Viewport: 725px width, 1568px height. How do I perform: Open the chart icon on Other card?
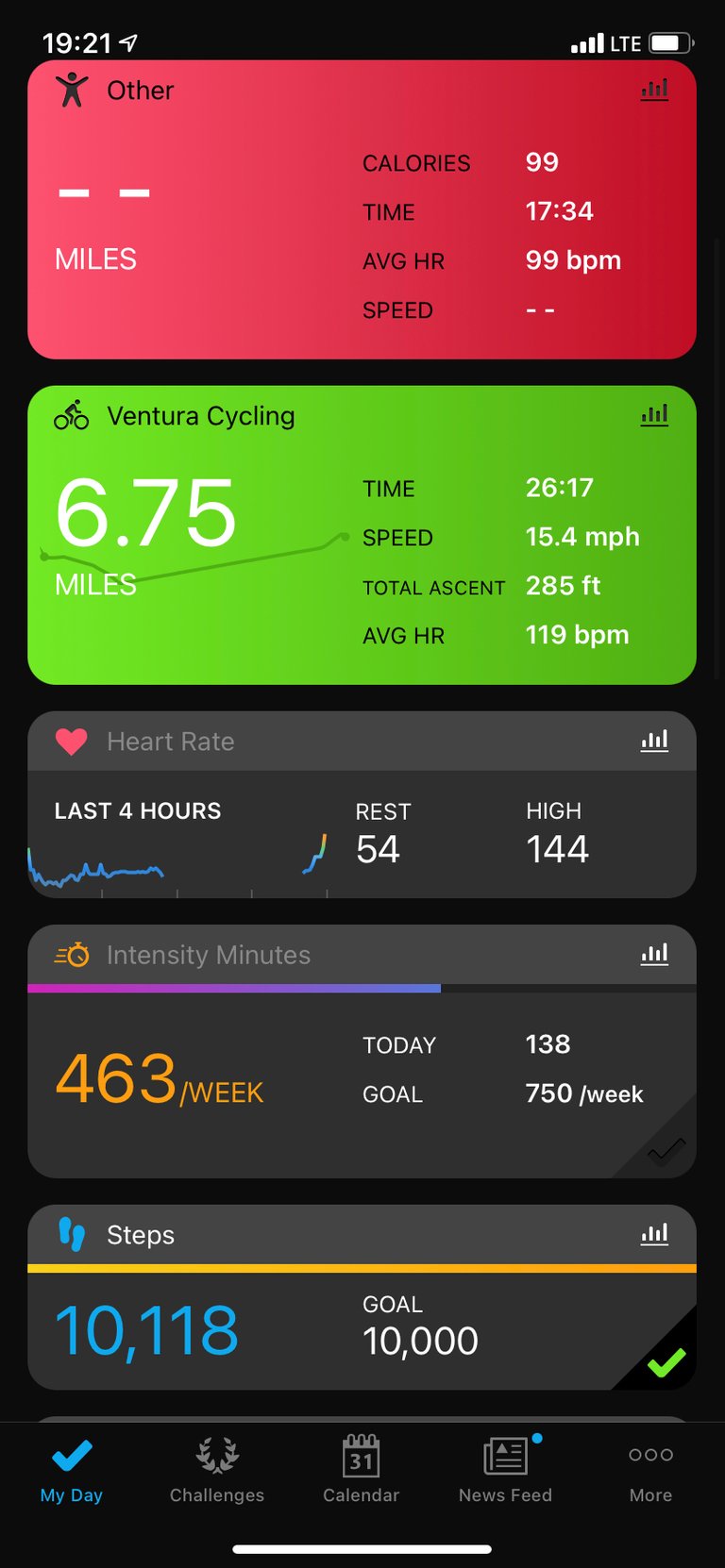click(654, 90)
